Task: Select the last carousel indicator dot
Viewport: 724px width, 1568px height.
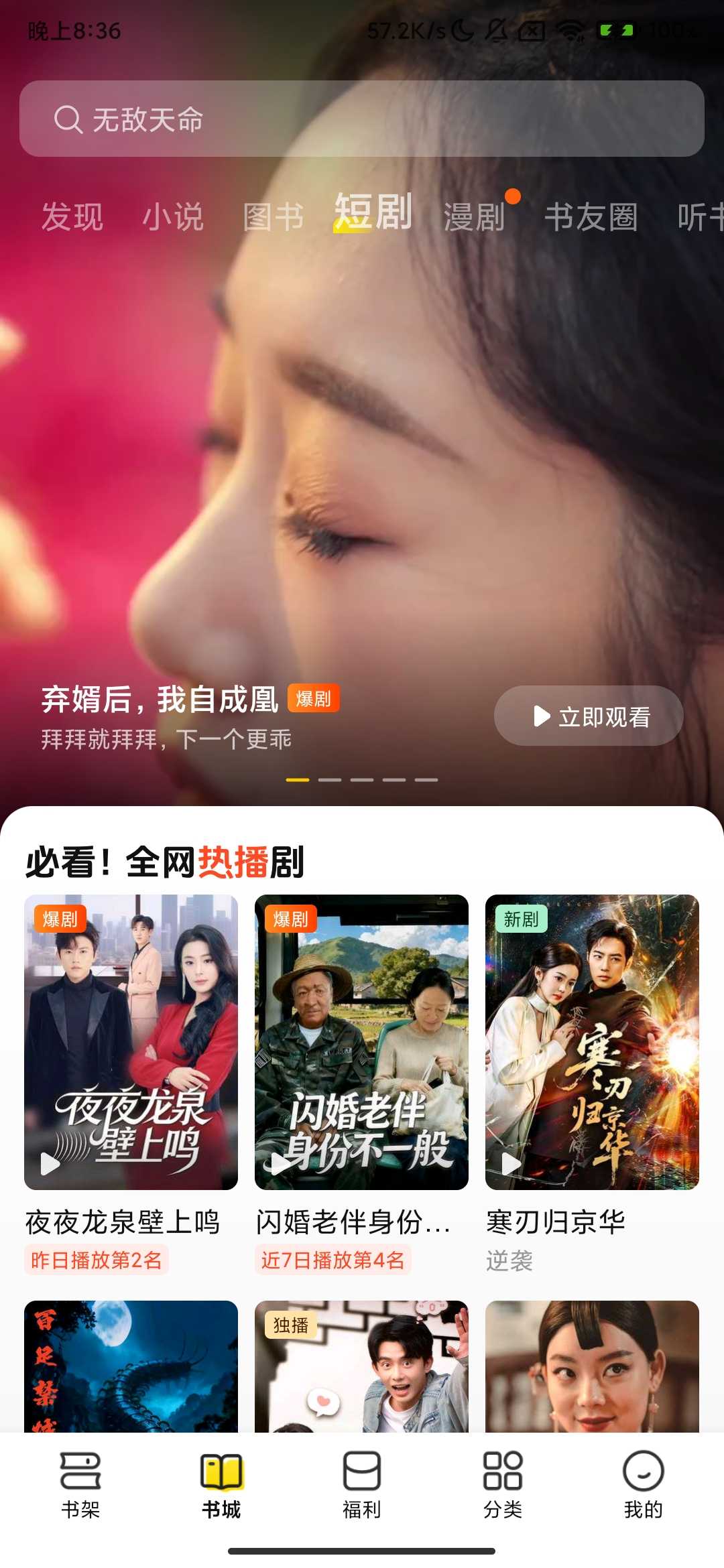Action: click(426, 779)
